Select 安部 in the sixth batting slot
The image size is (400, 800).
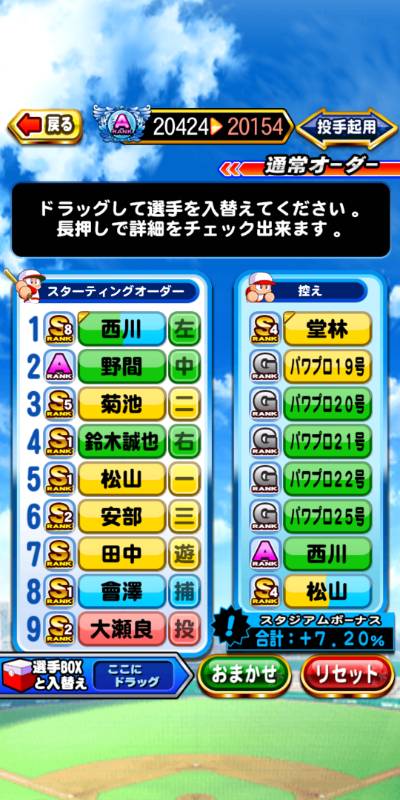point(122,517)
